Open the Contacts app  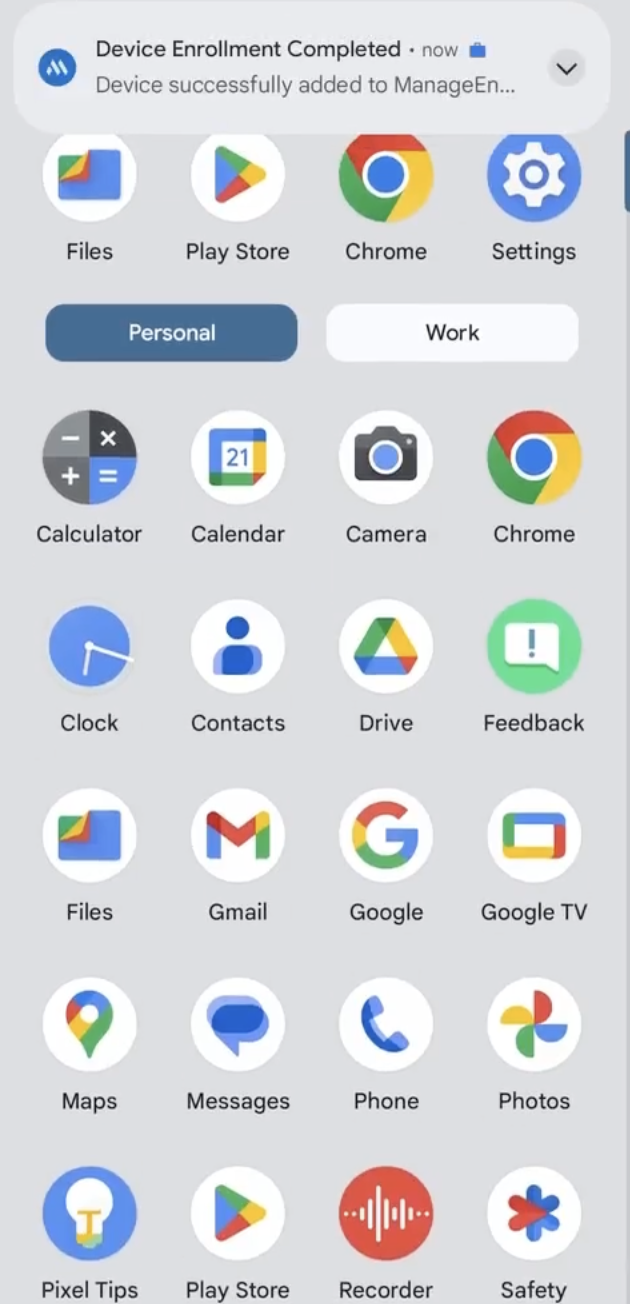(237, 647)
